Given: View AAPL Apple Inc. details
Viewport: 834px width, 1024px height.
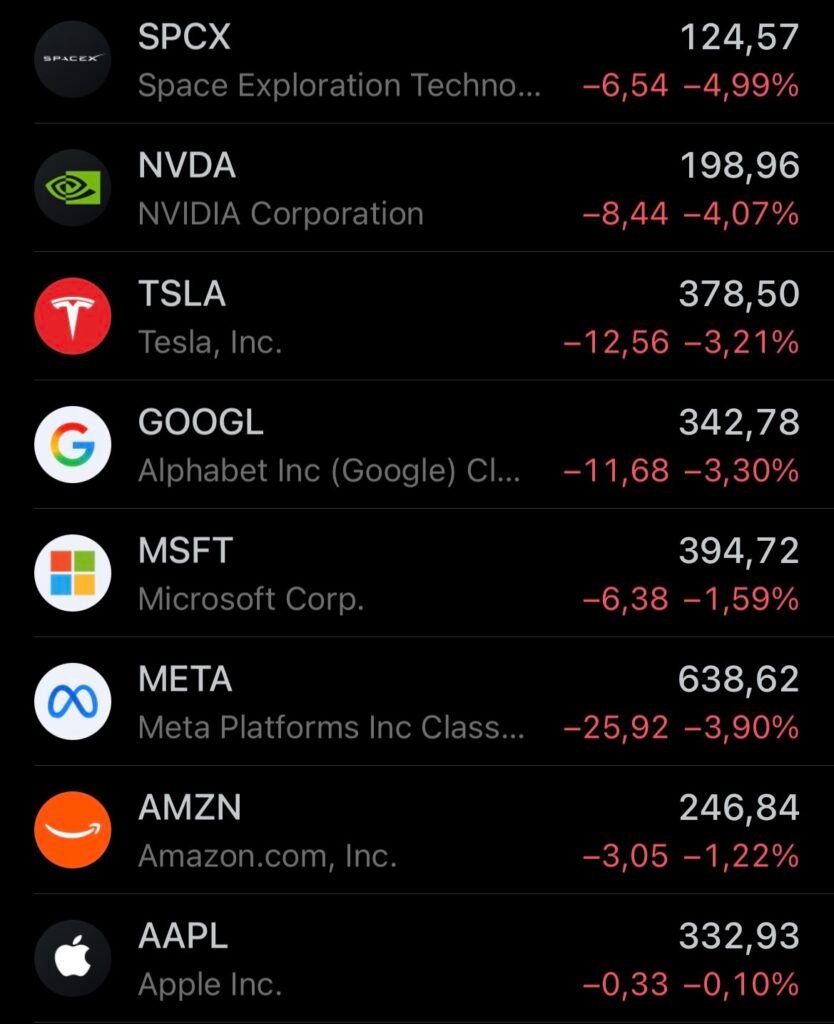Looking at the screenshot, I should [x=417, y=958].
